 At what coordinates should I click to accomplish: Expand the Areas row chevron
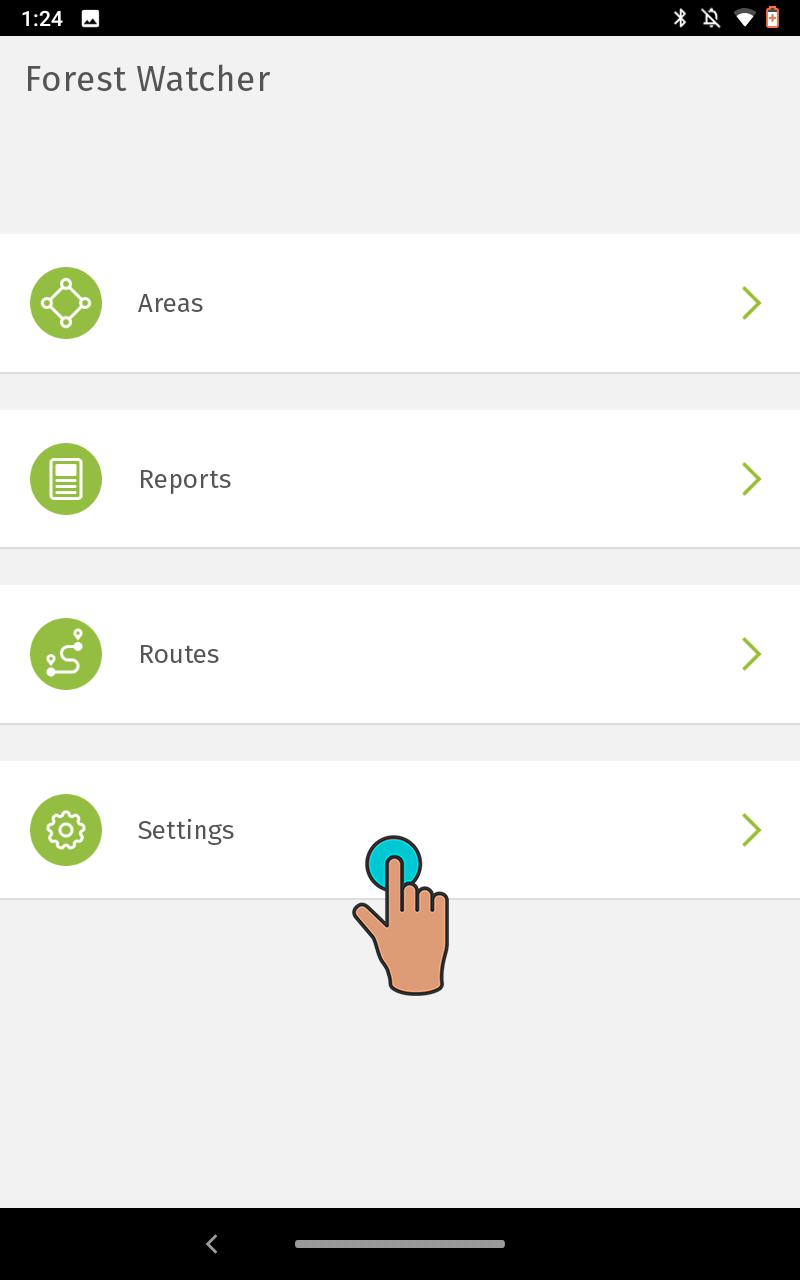(752, 303)
